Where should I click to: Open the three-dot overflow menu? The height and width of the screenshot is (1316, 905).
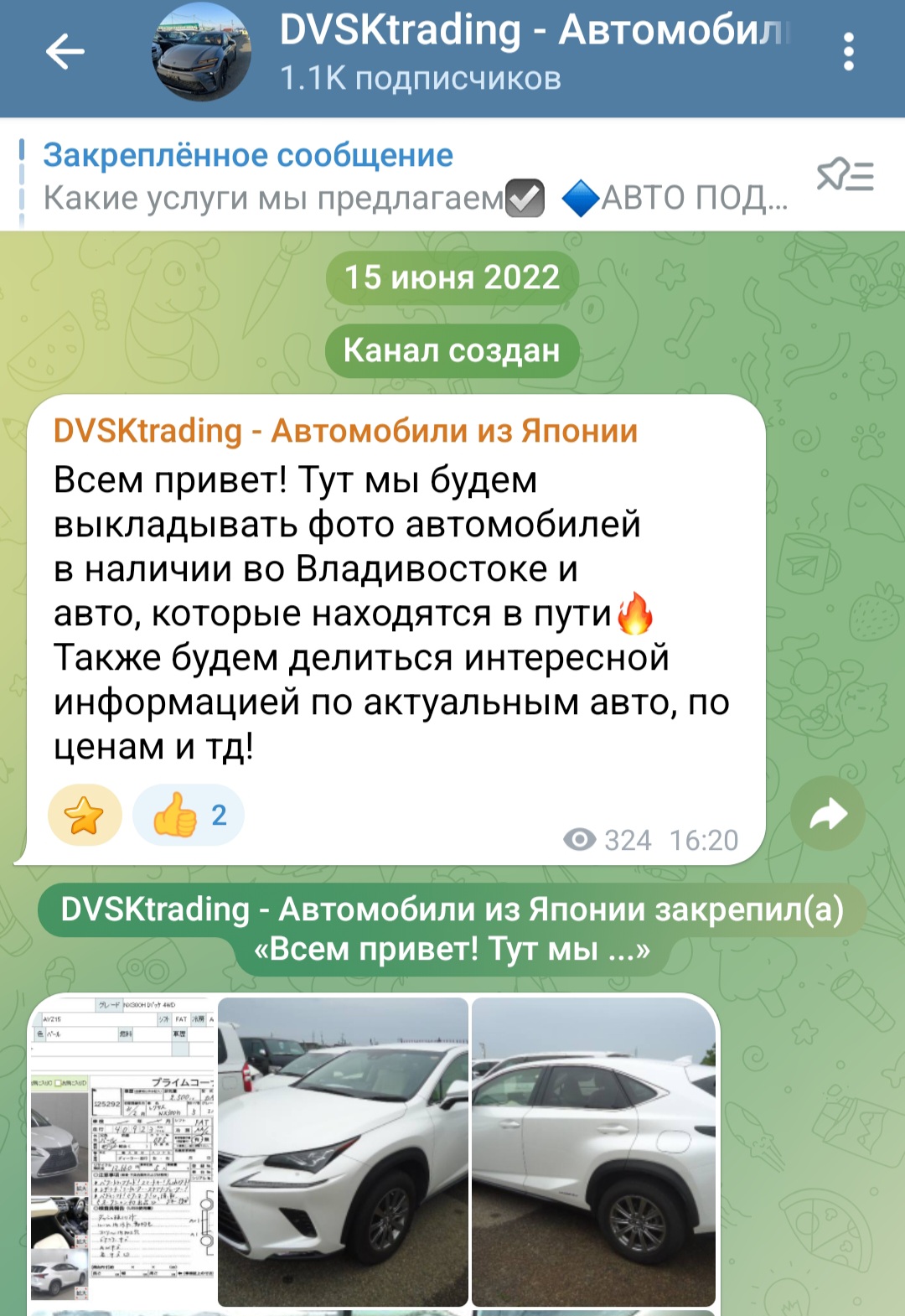[848, 53]
